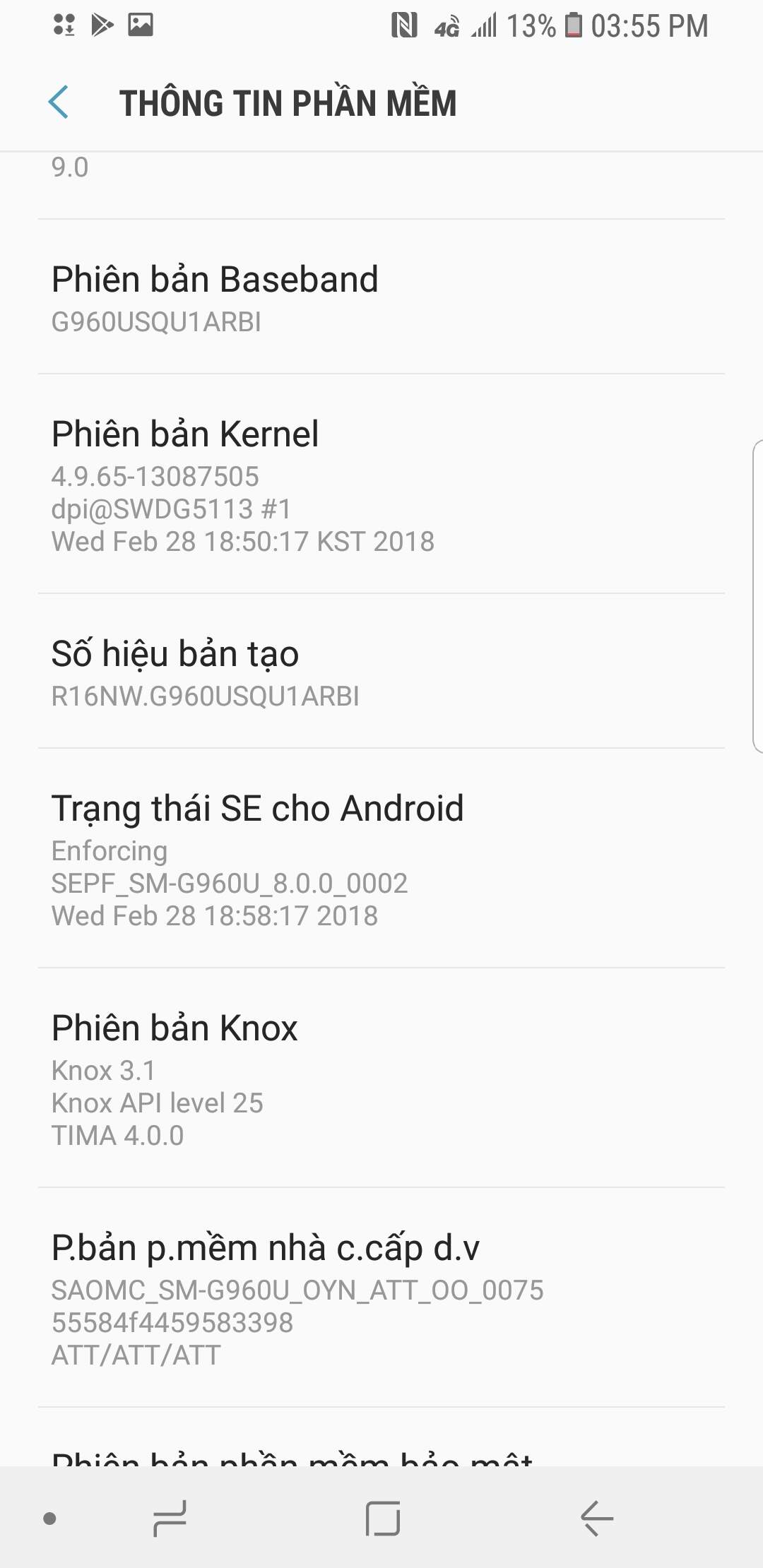The image size is (763, 1568).
Task: Tap the Phiên bản Baseband row
Action: pyautogui.click(x=381, y=297)
